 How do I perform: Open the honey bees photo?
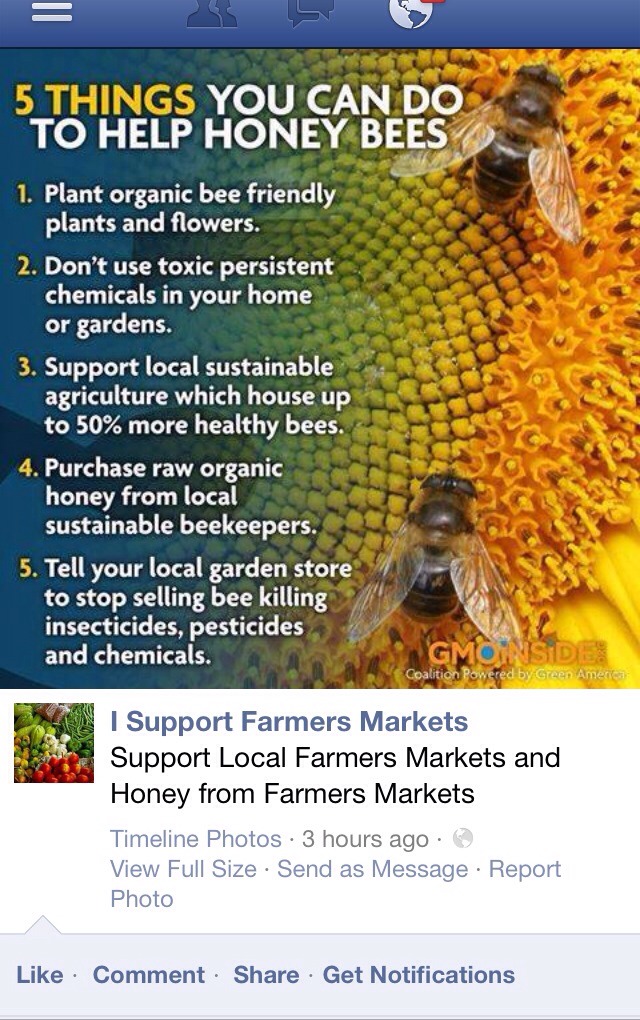tap(320, 368)
